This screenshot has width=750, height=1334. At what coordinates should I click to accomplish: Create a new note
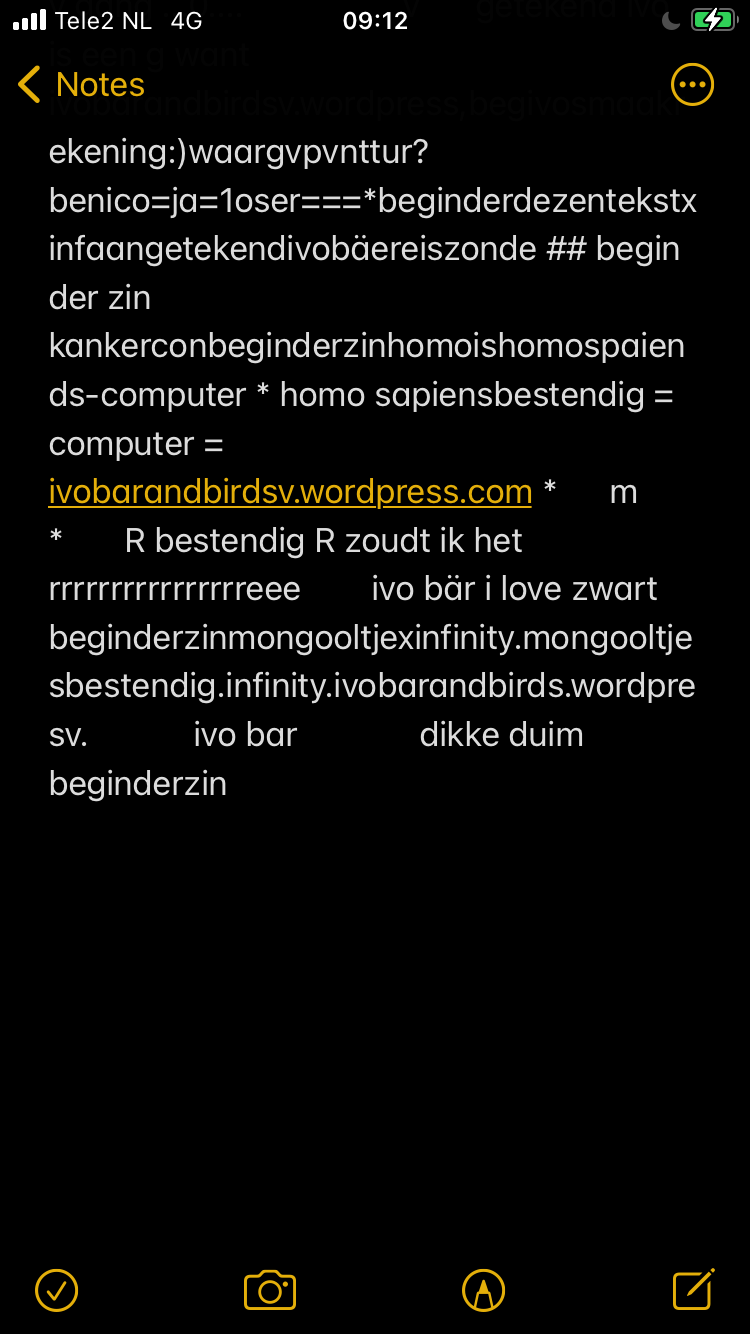pyautogui.click(x=694, y=1289)
